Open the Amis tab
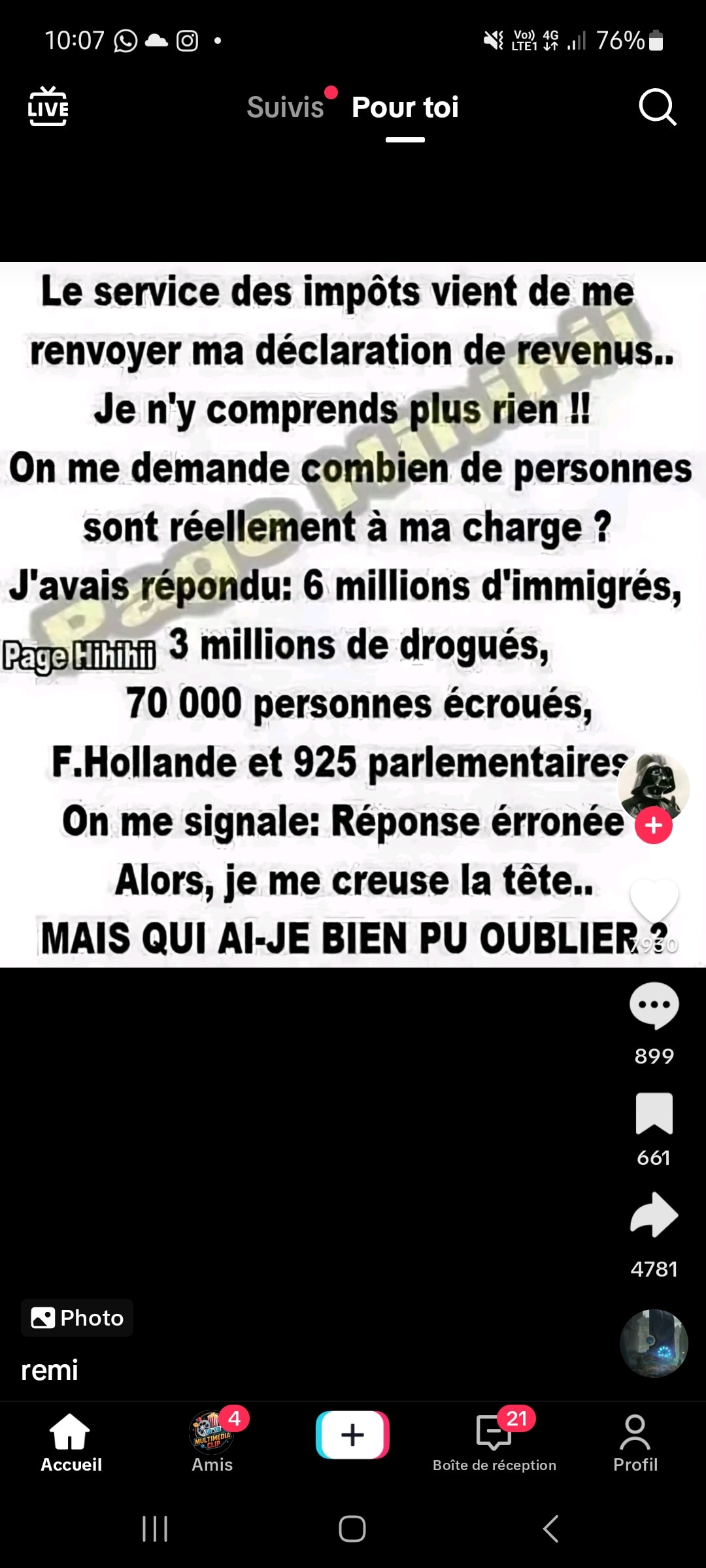 (212, 1443)
